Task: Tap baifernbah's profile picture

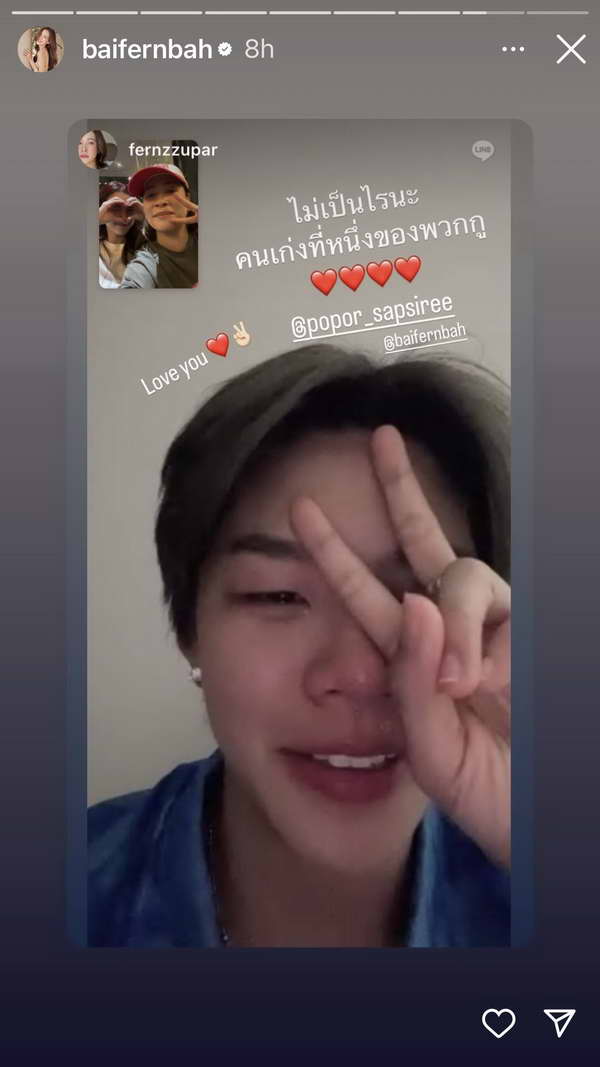Action: [x=40, y=50]
